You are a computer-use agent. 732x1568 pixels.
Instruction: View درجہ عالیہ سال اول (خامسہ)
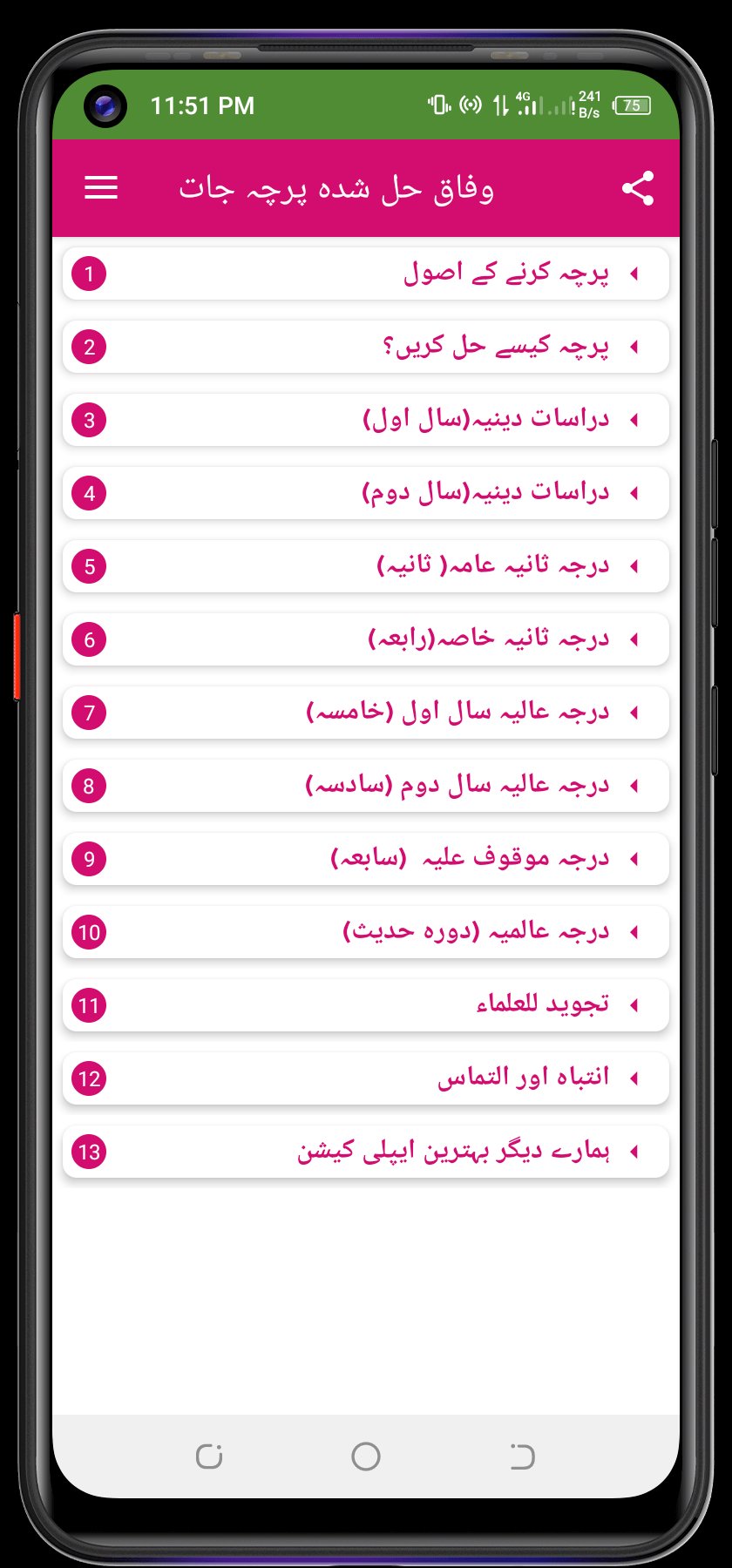tap(366, 713)
